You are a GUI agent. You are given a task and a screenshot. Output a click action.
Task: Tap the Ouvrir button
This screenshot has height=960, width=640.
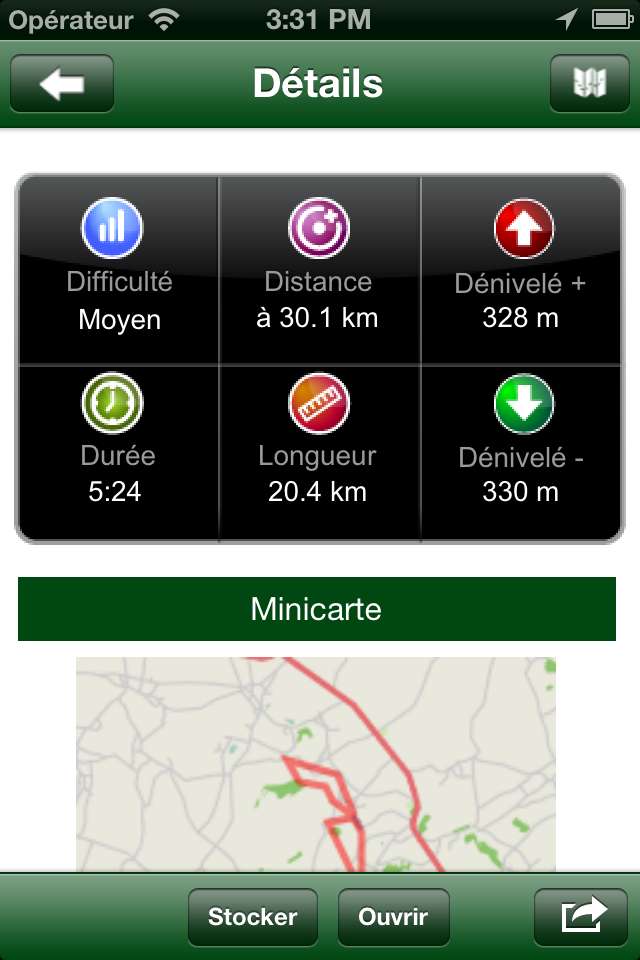click(394, 917)
